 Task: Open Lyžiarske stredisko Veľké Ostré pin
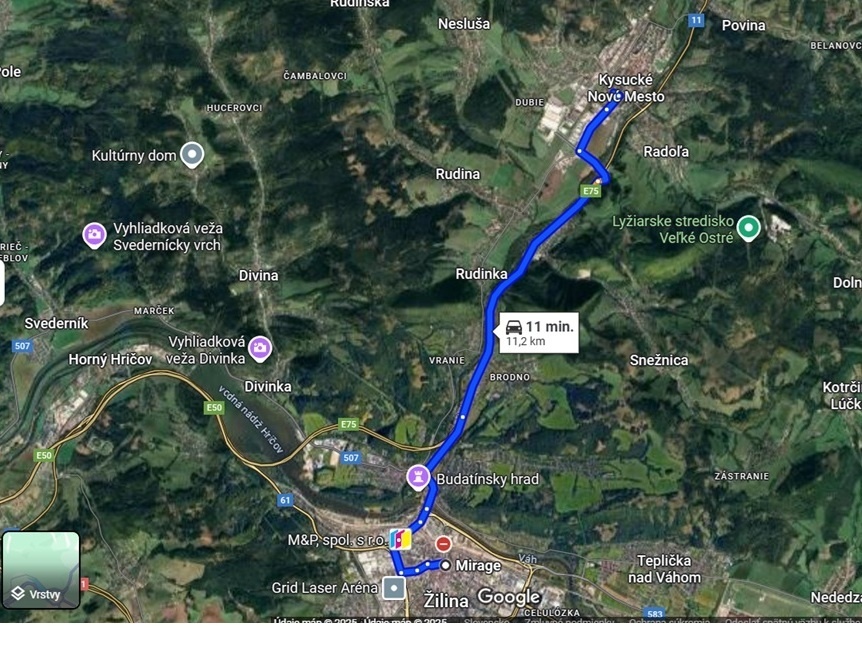[x=748, y=228]
